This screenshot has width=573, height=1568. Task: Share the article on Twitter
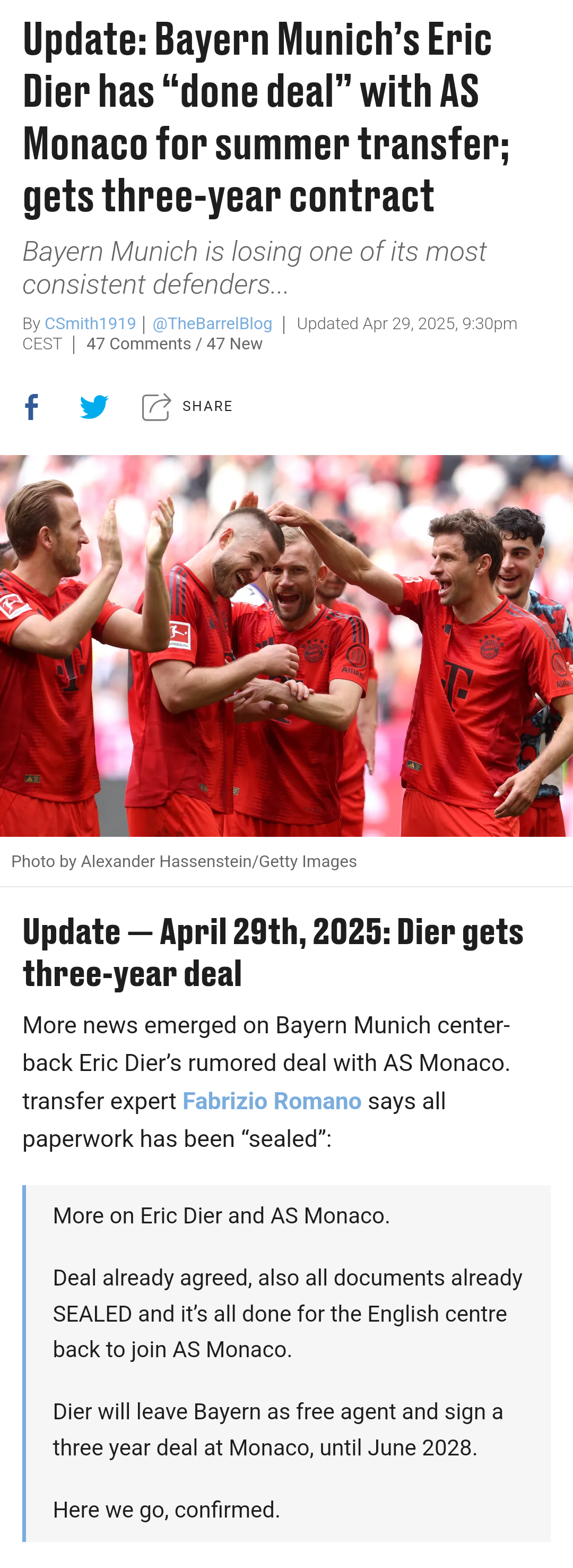click(x=94, y=407)
